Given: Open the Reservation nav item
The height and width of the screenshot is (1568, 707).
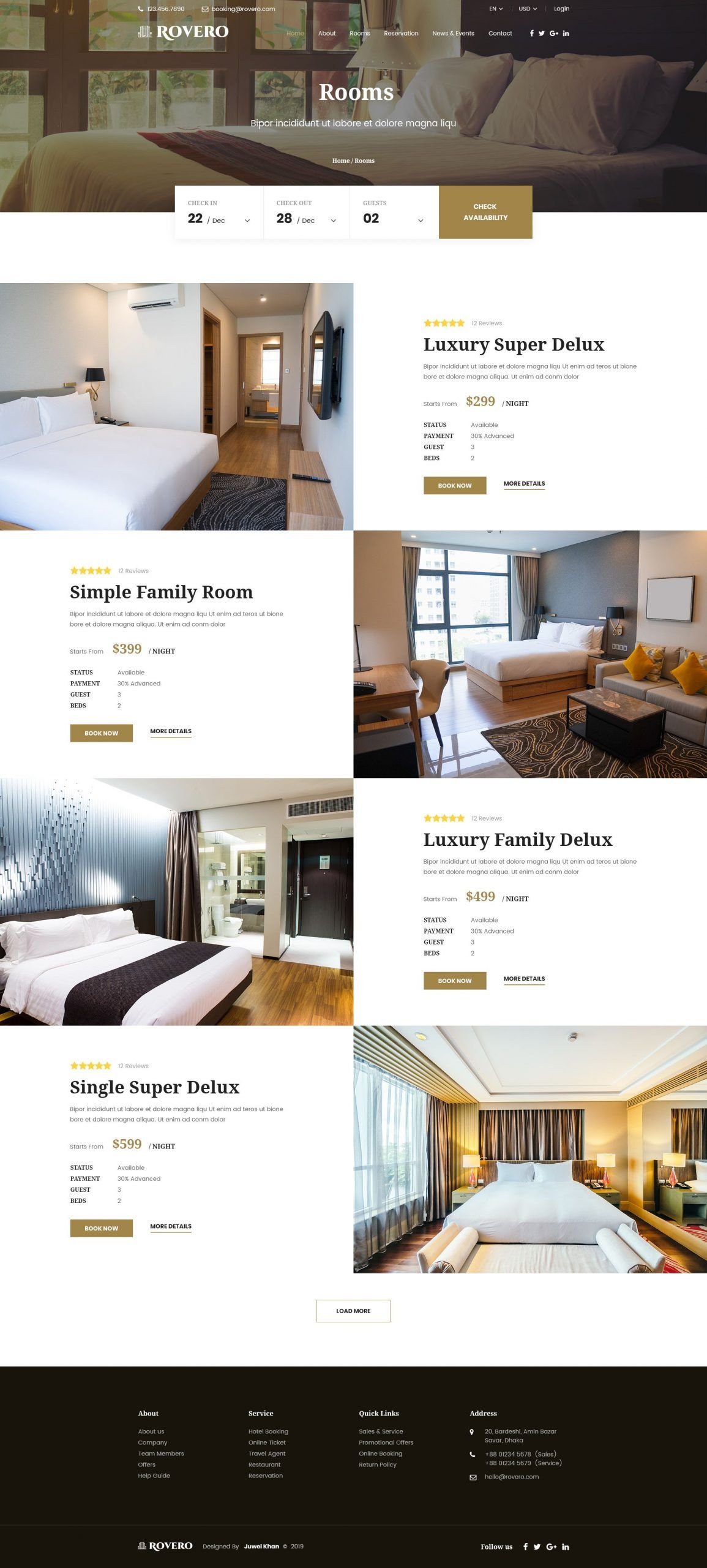Looking at the screenshot, I should click(x=401, y=33).
